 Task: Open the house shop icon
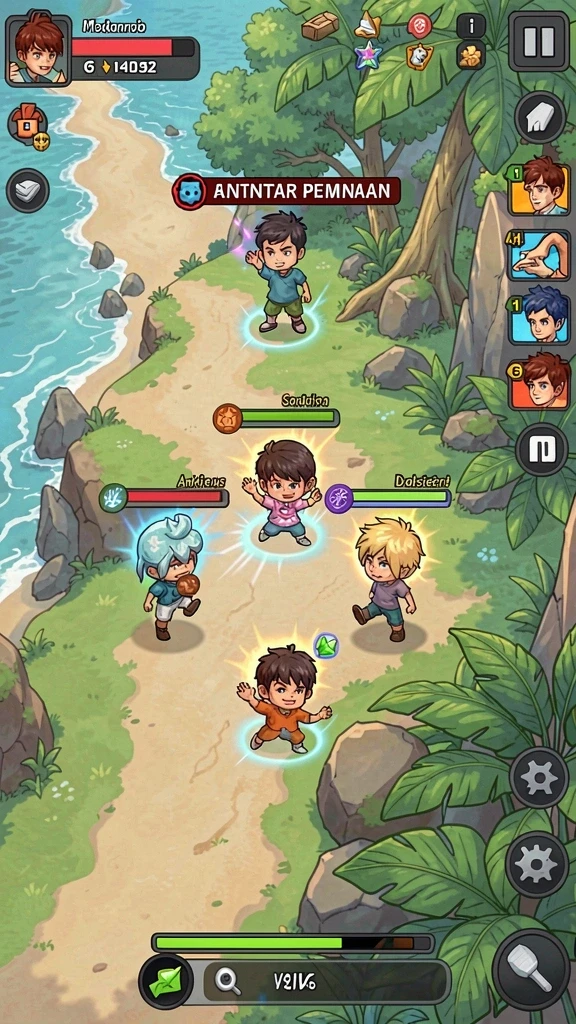[27, 124]
